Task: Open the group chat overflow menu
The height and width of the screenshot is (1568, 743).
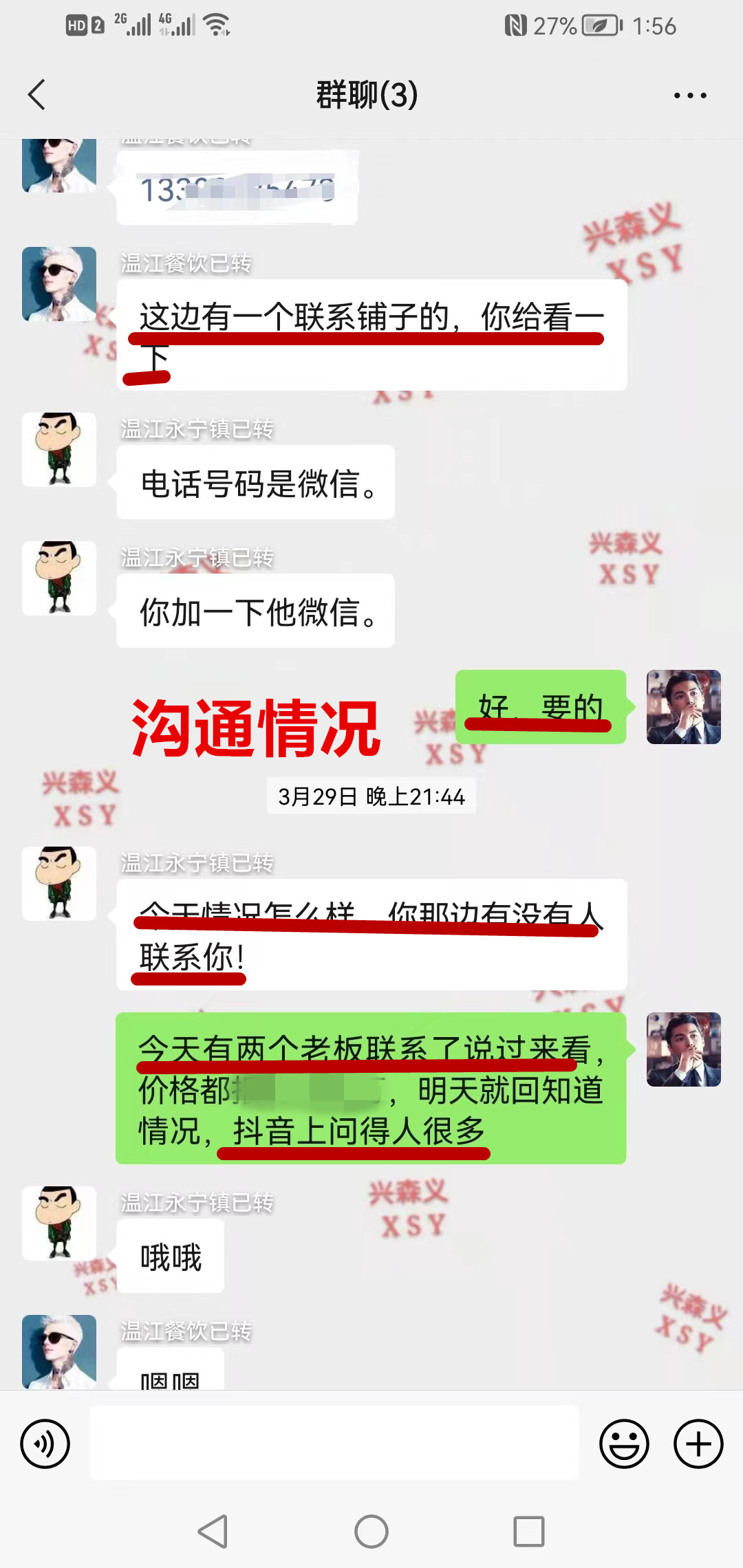Action: coord(689,96)
